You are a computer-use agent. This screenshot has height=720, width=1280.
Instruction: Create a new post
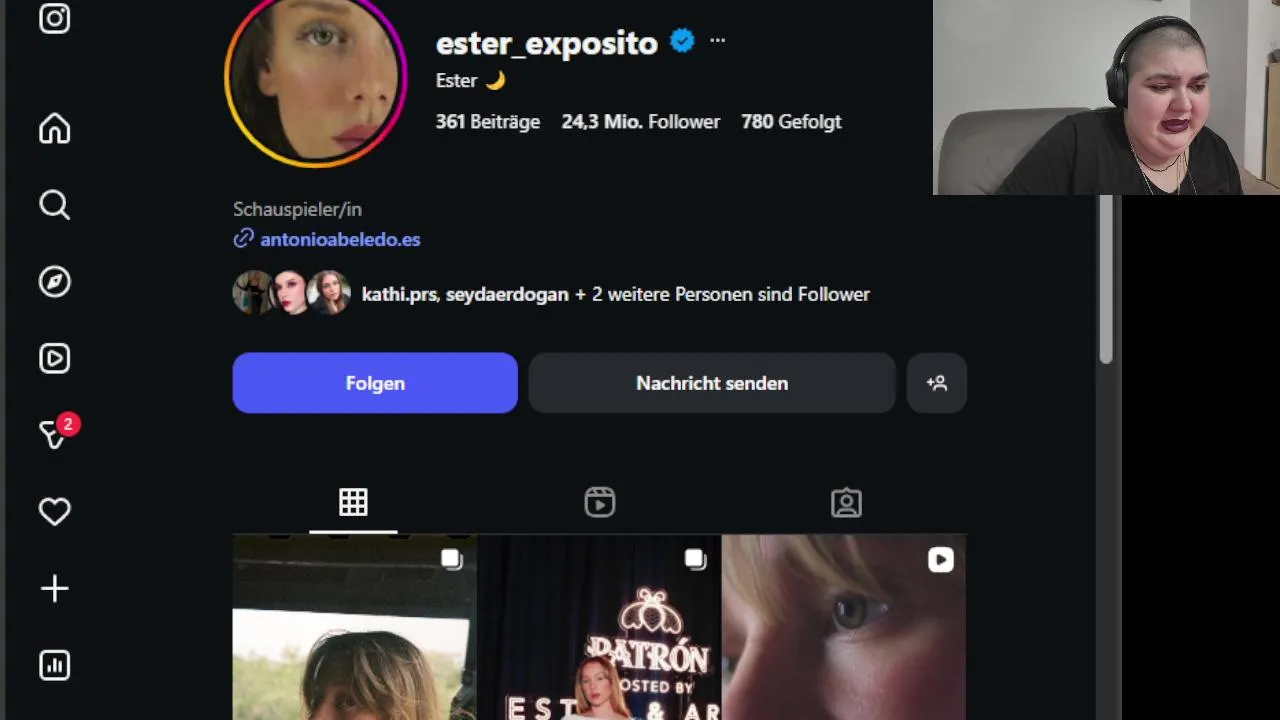(x=54, y=588)
